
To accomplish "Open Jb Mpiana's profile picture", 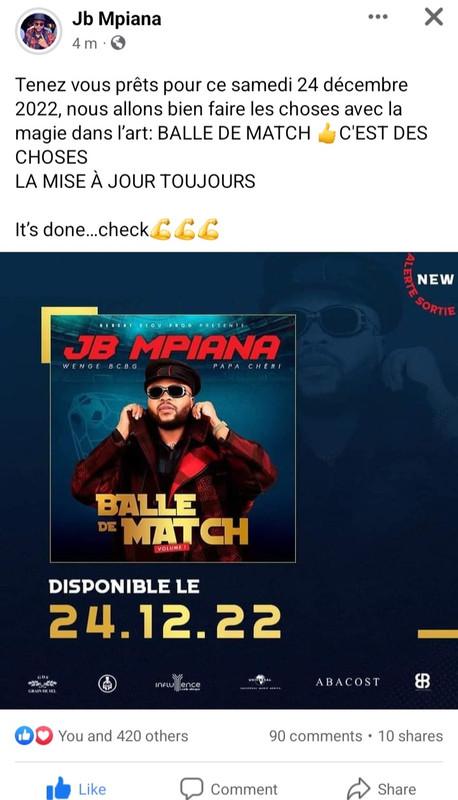I will click(38, 31).
